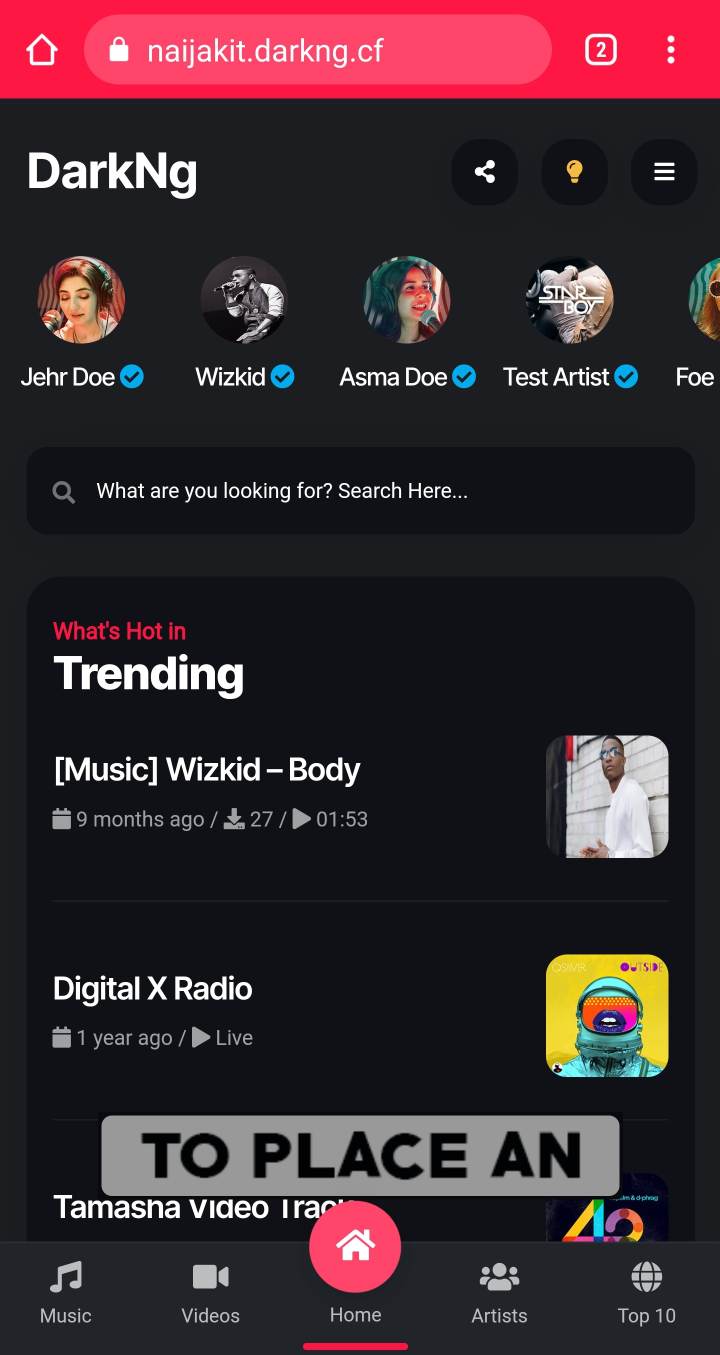The width and height of the screenshot is (720, 1355).
Task: View Asma Doe's artist page
Action: pos(406,300)
